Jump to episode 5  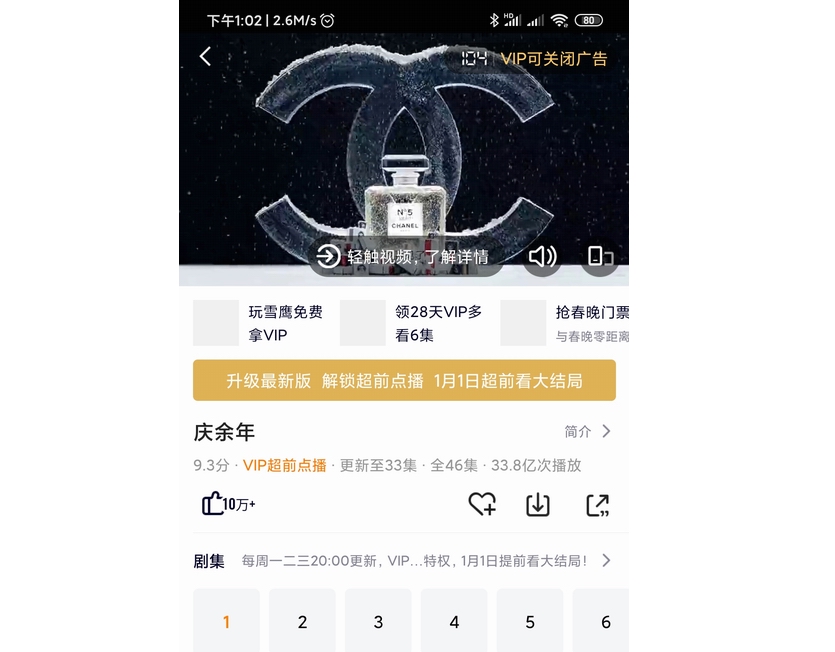coord(530,621)
